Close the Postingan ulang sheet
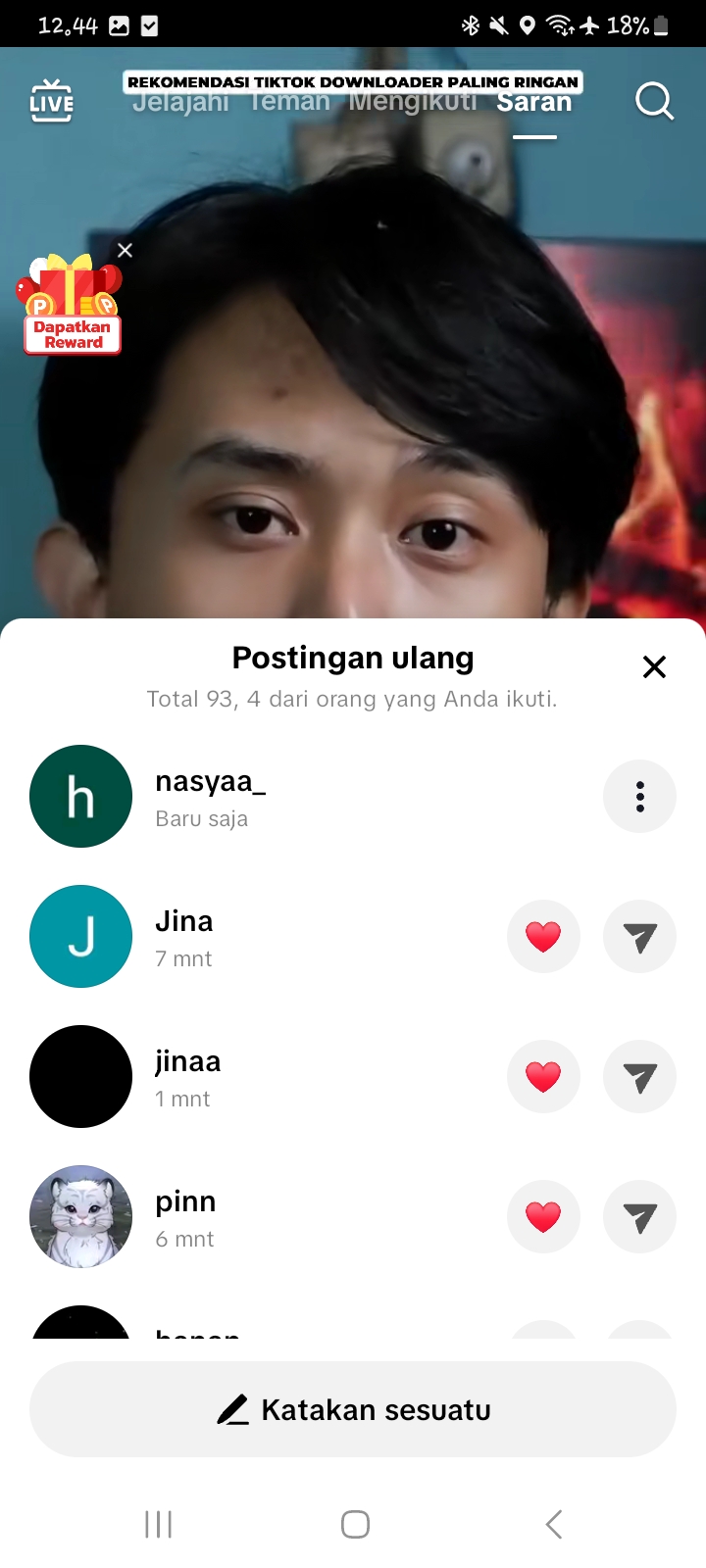The height and width of the screenshot is (1568, 706). click(x=654, y=667)
